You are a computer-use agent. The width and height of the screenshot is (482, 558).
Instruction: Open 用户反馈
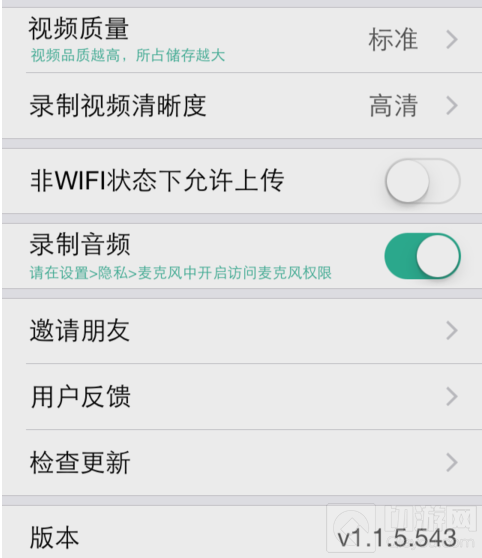pyautogui.click(x=242, y=396)
